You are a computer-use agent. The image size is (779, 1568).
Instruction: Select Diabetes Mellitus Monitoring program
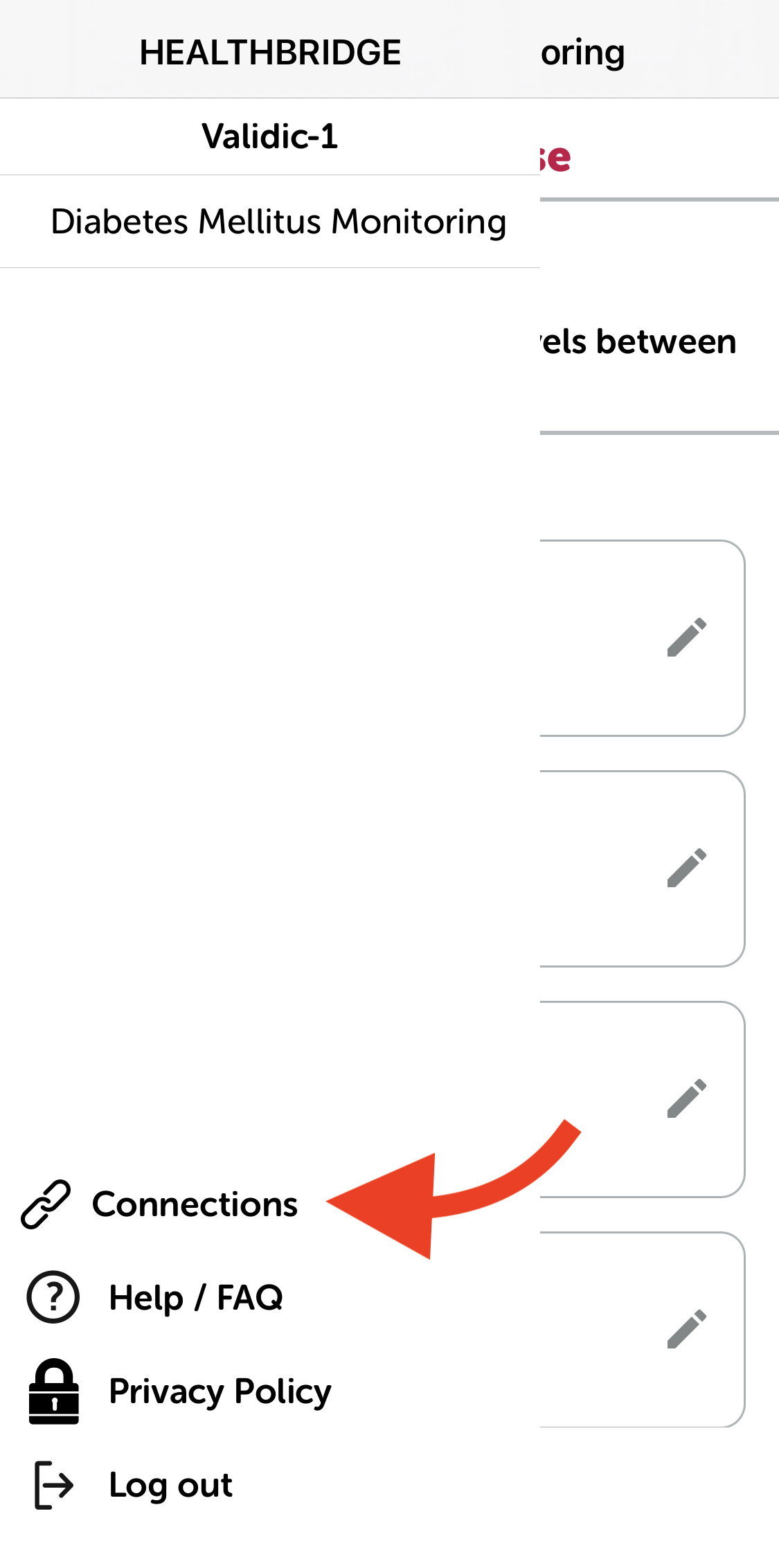point(278,222)
